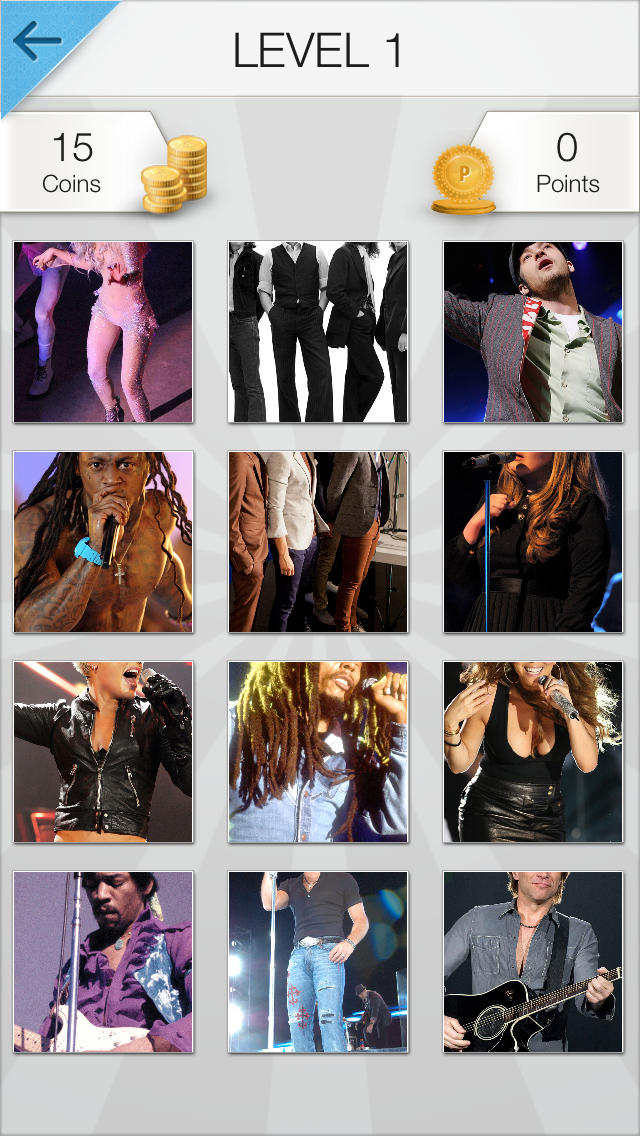
Task: Choose dreadlocked singer in denim shirt tile
Action: point(318,752)
